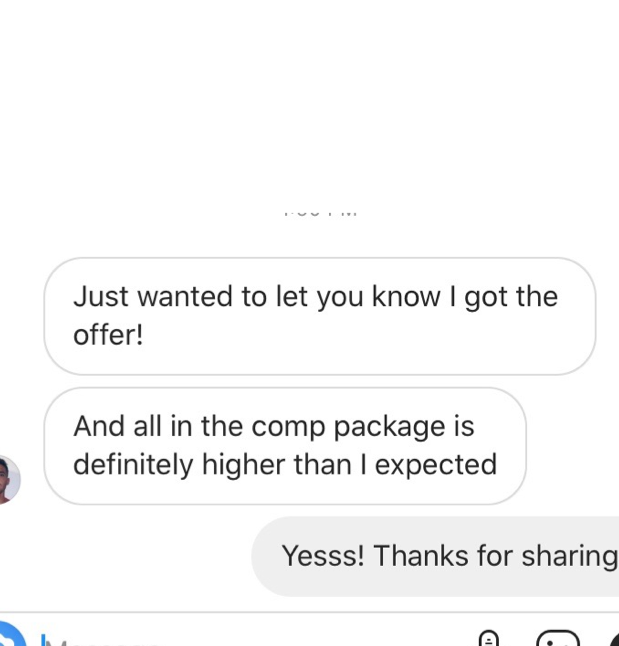Image resolution: width=619 pixels, height=646 pixels.
Task: Open the blue camera button
Action: coord(8,638)
